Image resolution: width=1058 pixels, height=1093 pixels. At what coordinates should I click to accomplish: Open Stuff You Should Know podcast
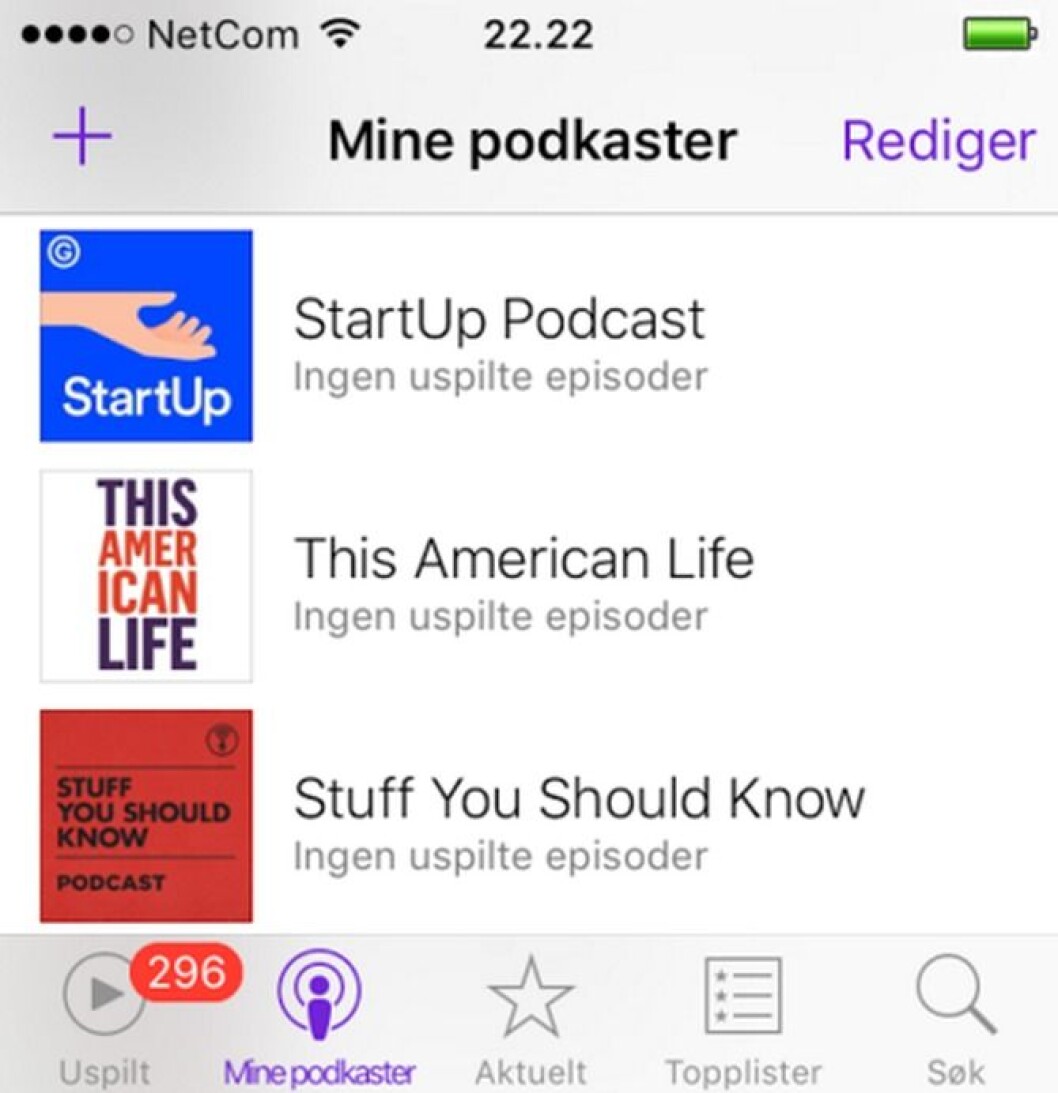(578, 817)
